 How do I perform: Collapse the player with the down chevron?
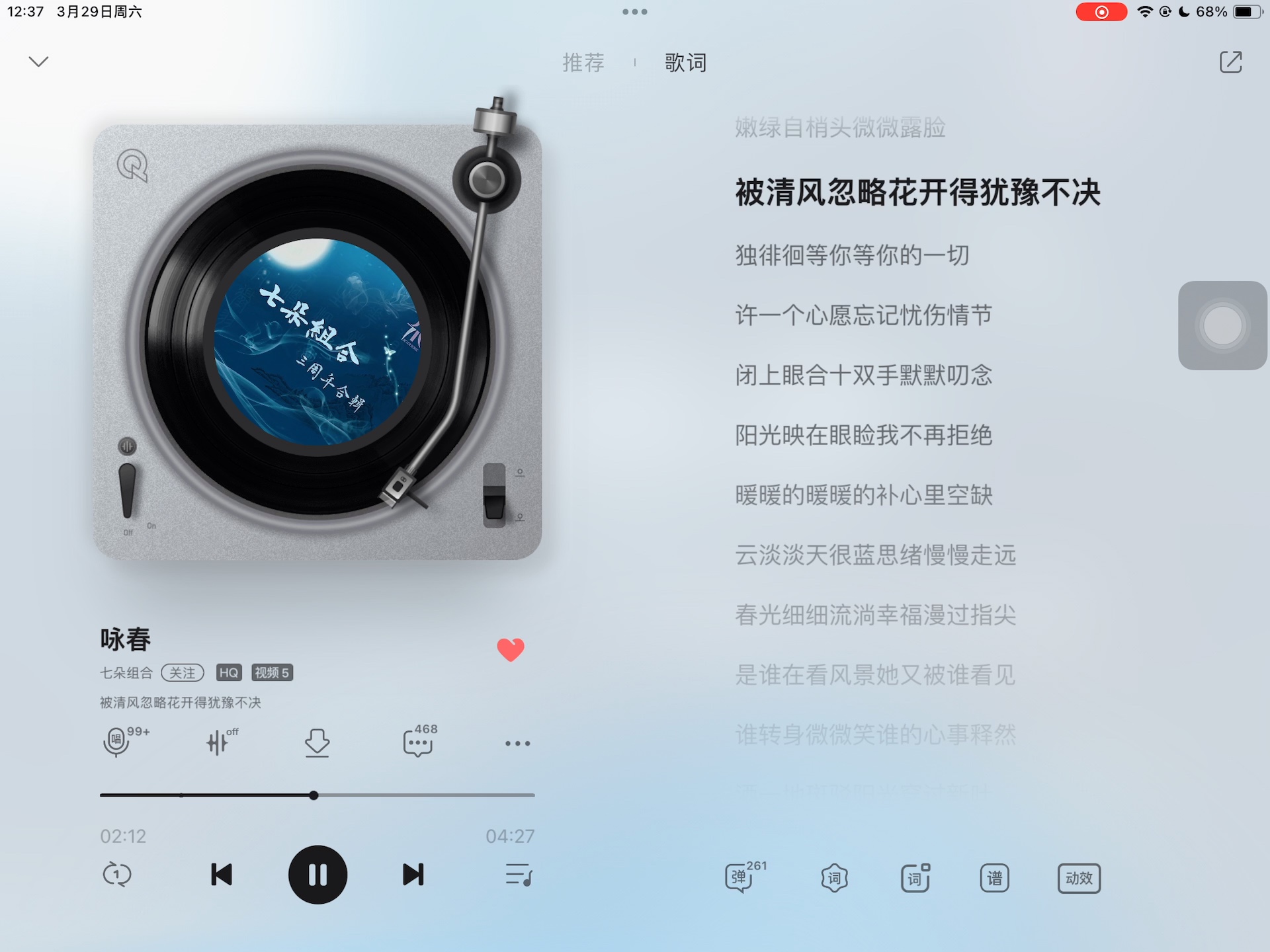(38, 61)
